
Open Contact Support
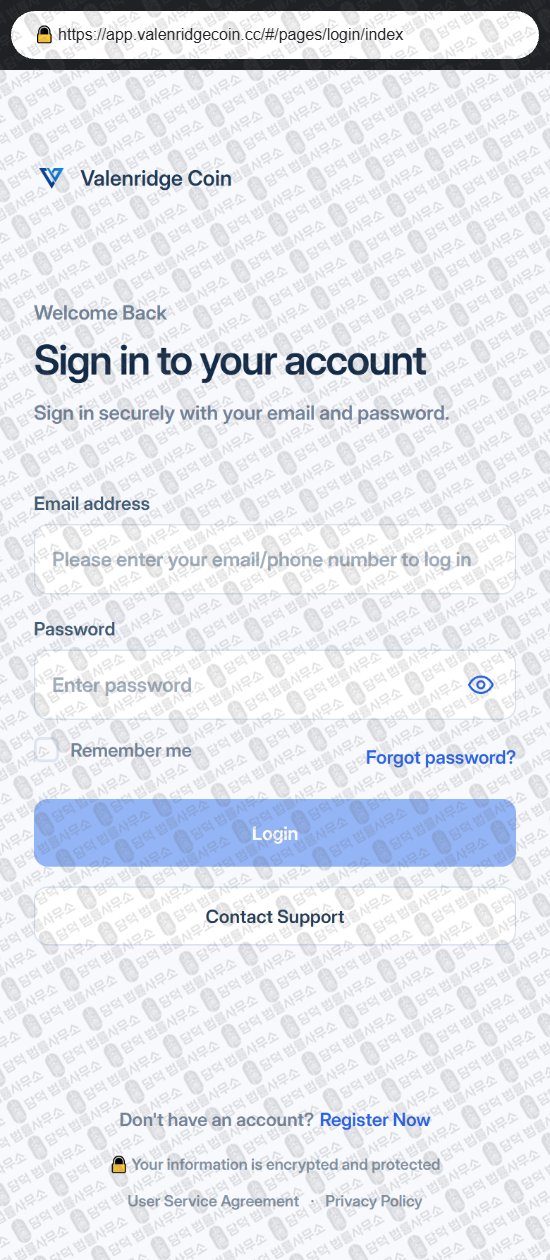point(275,916)
